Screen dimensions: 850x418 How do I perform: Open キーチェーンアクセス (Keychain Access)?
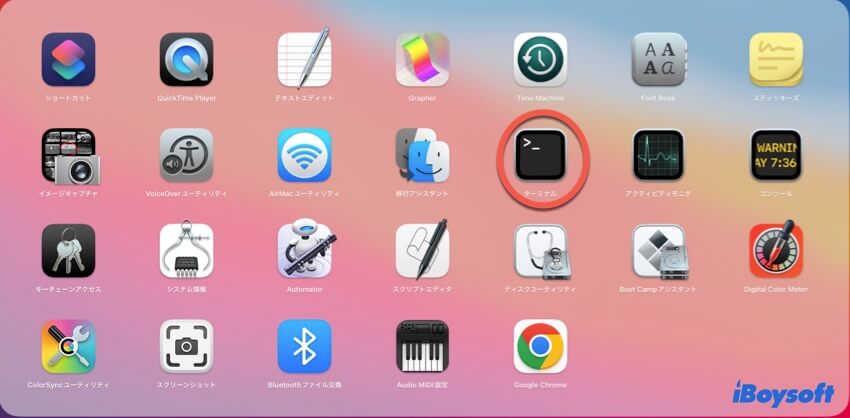pos(68,250)
